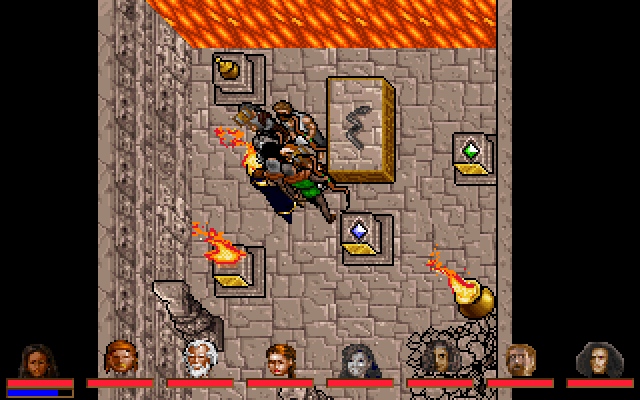Pick the green gem on the pedestal
The height and width of the screenshot is (400, 640).
point(470,152)
